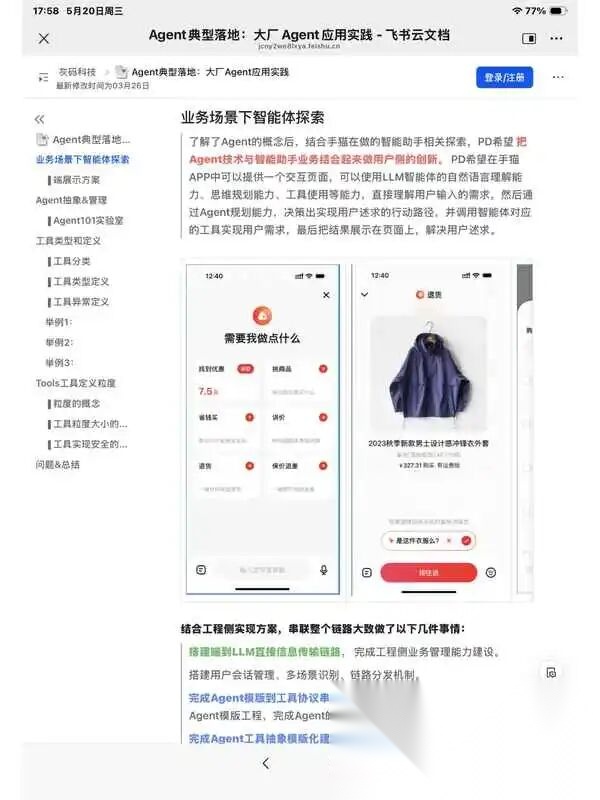Go to 工具异常定义 in the outline

tap(81, 302)
